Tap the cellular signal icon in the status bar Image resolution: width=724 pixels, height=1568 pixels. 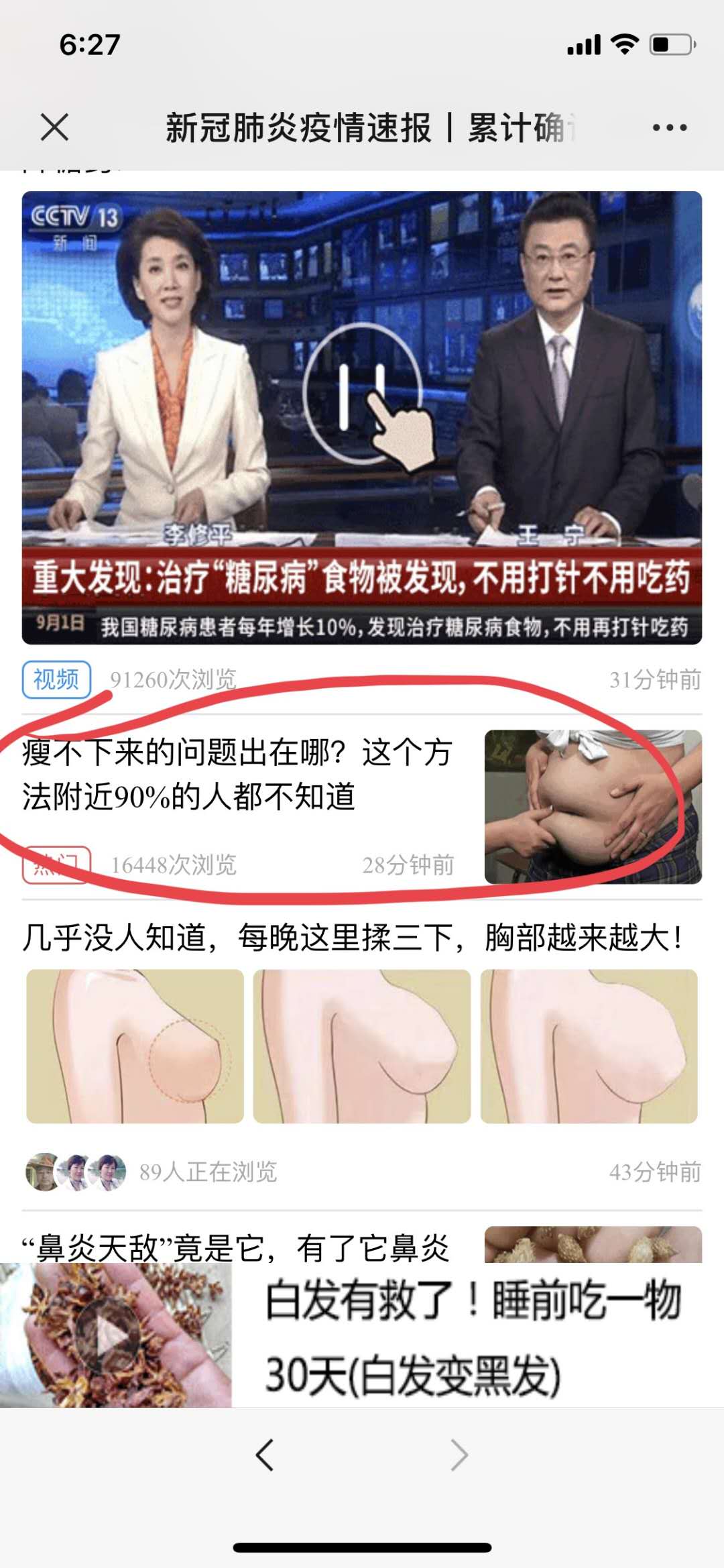coord(583,43)
